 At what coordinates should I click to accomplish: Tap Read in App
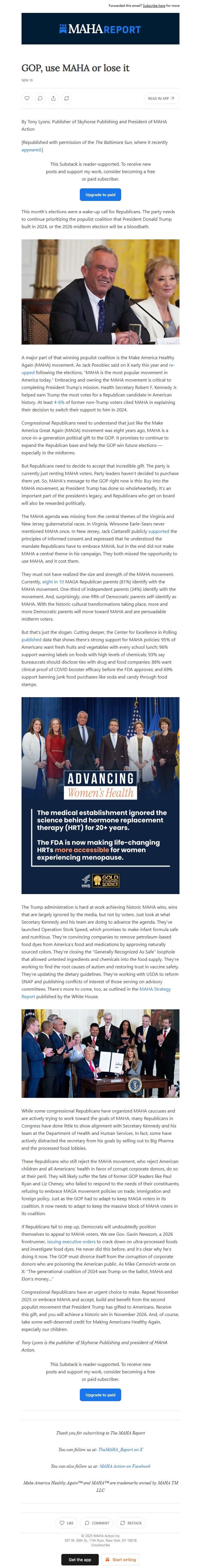(161, 98)
